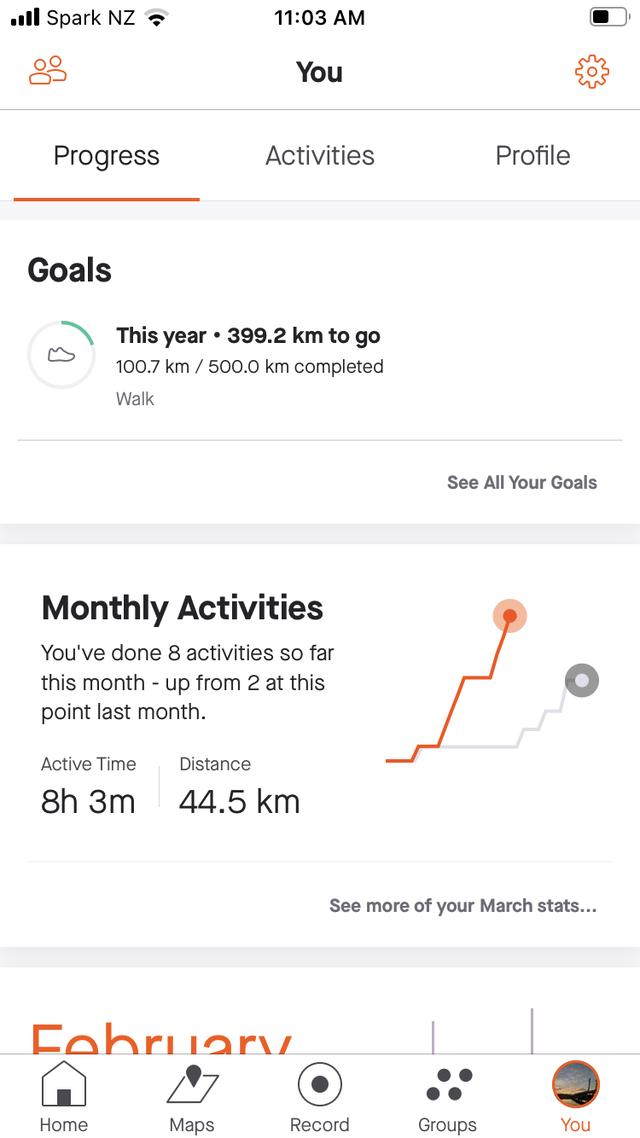Open the yearly Walk goal

click(248, 366)
